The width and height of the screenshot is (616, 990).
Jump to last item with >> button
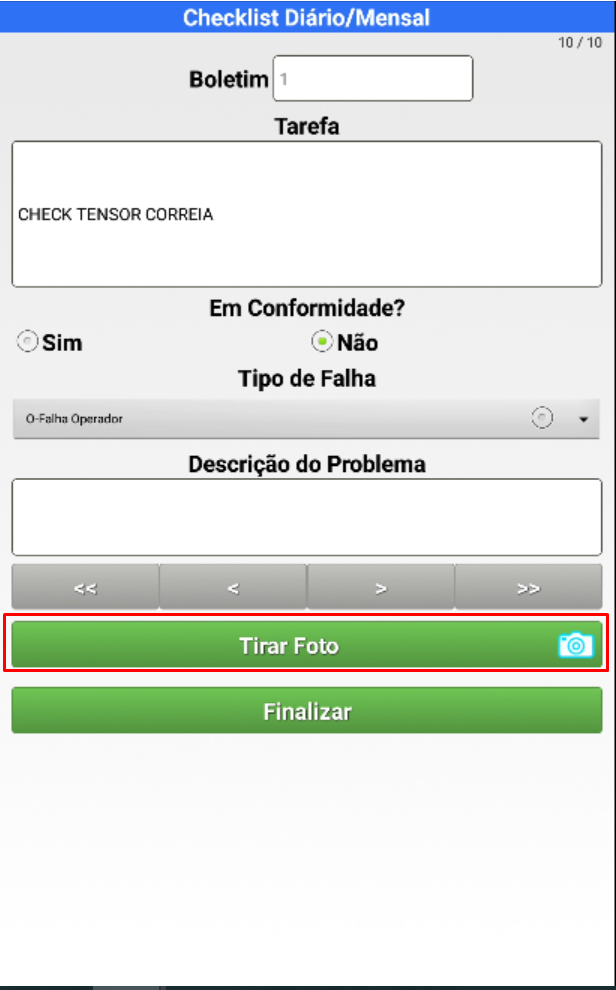(x=528, y=588)
